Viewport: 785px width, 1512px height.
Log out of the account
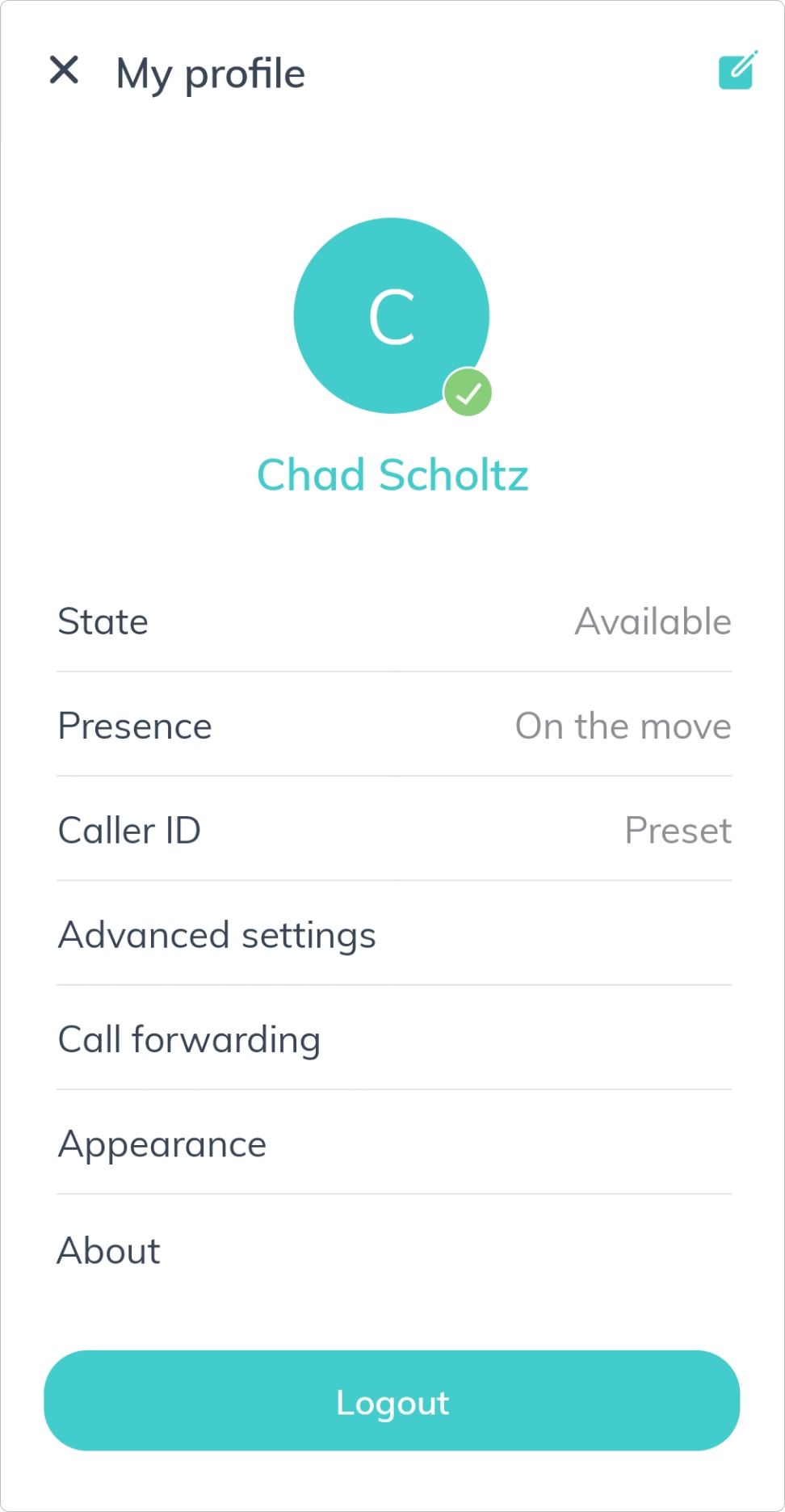(392, 1401)
